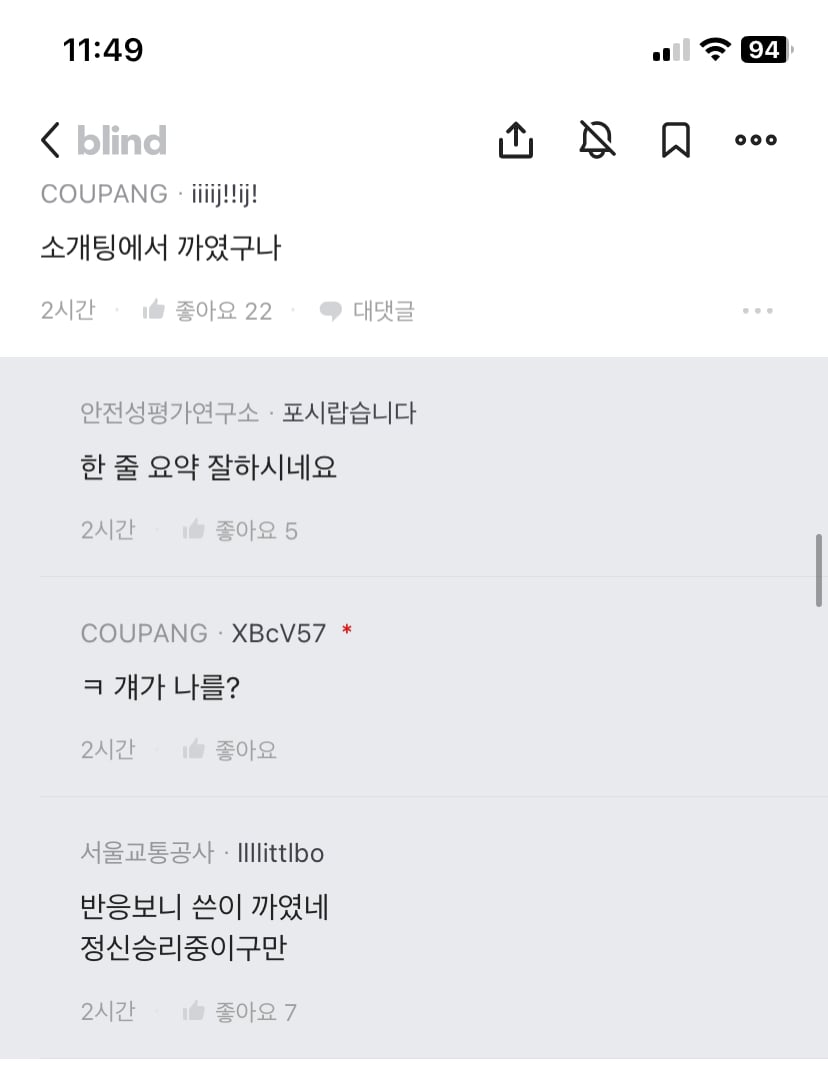Open the top bar overflow menu

(756, 140)
